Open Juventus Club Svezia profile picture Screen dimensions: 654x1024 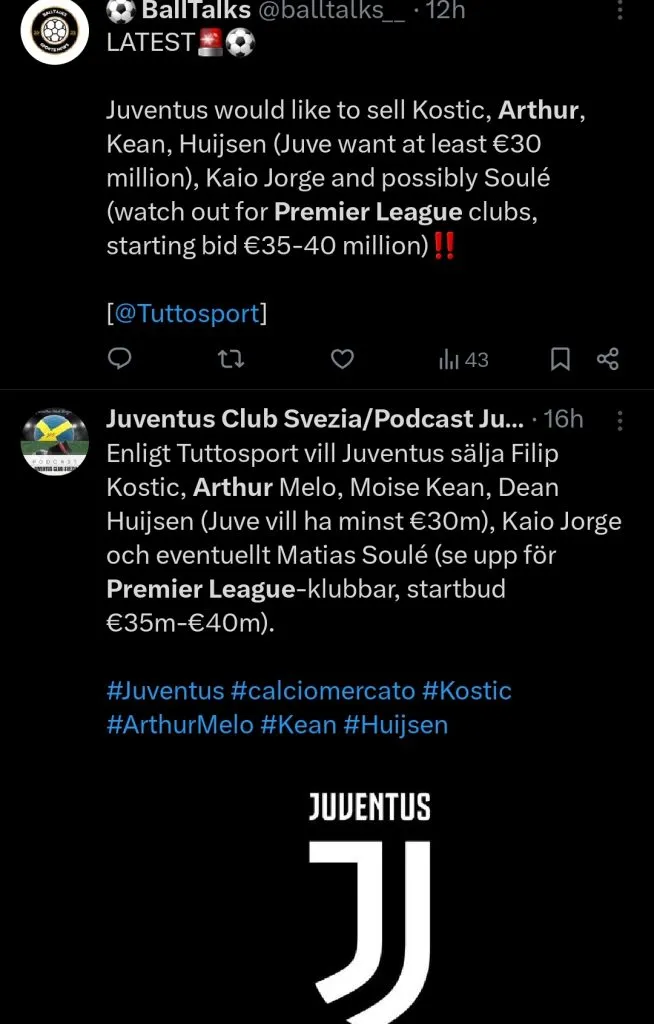tap(56, 441)
